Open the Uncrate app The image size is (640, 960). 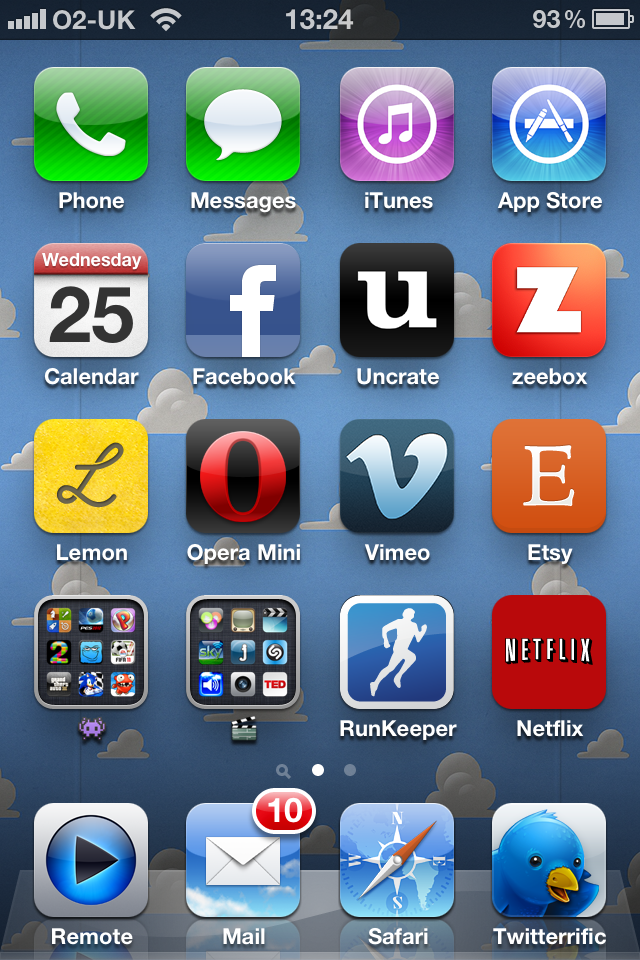pyautogui.click(x=397, y=300)
